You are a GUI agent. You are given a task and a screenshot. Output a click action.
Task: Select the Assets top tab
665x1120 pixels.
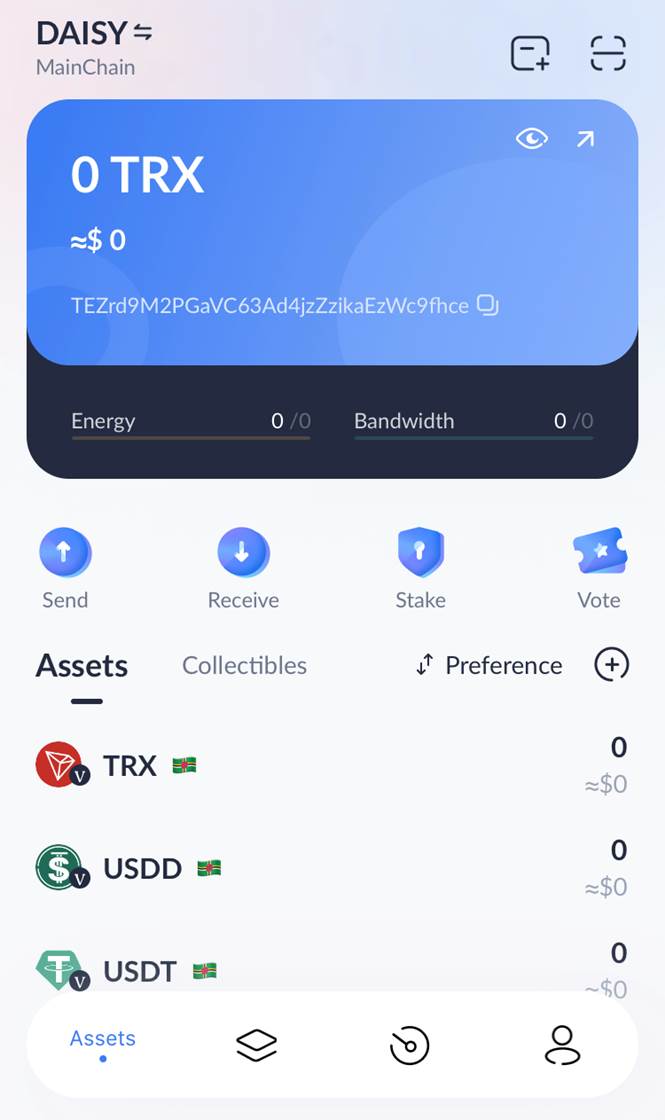click(x=82, y=666)
